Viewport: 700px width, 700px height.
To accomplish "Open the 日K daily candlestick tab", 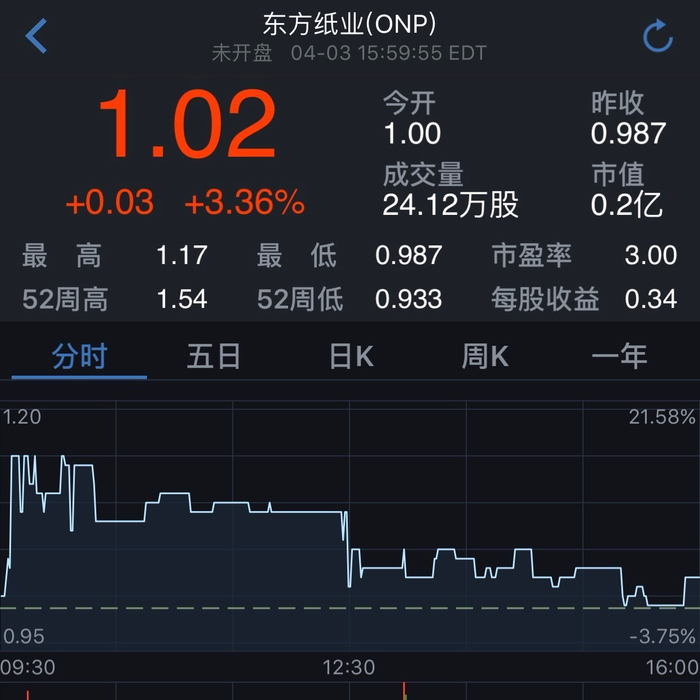I will (351, 356).
